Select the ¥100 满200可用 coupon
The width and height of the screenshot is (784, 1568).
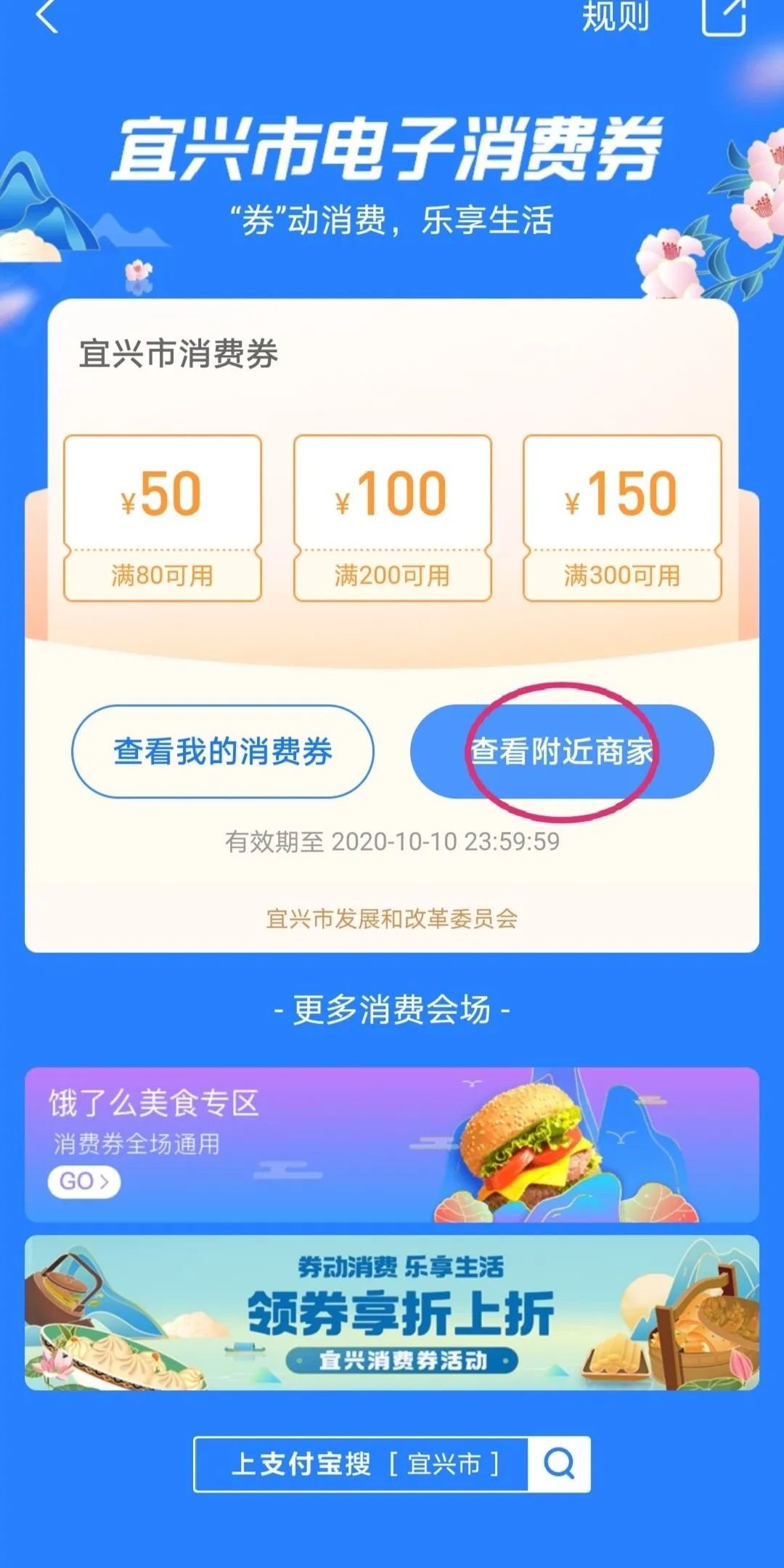pos(392,518)
